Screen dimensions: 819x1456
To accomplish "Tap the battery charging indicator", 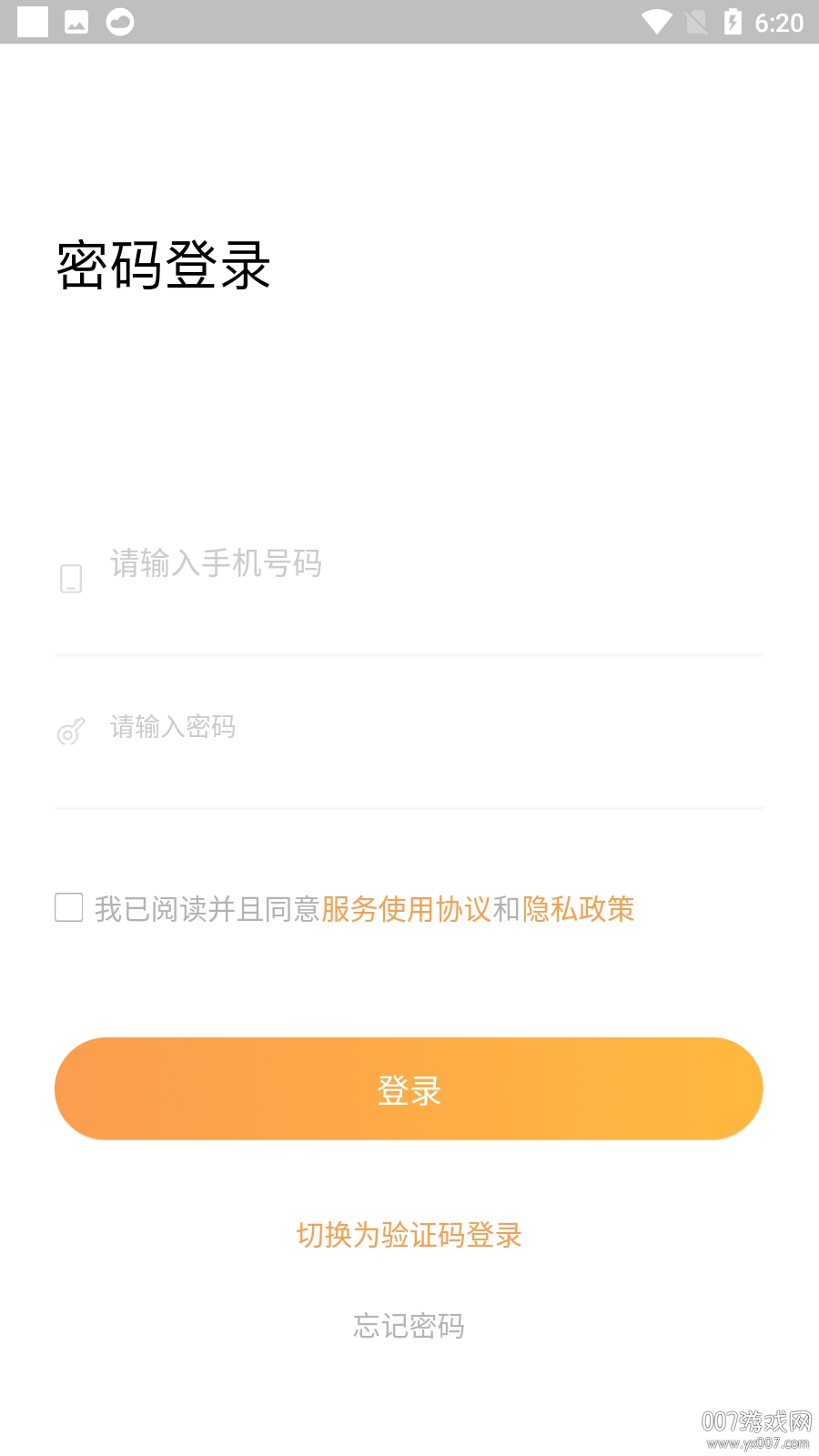I will (x=733, y=23).
